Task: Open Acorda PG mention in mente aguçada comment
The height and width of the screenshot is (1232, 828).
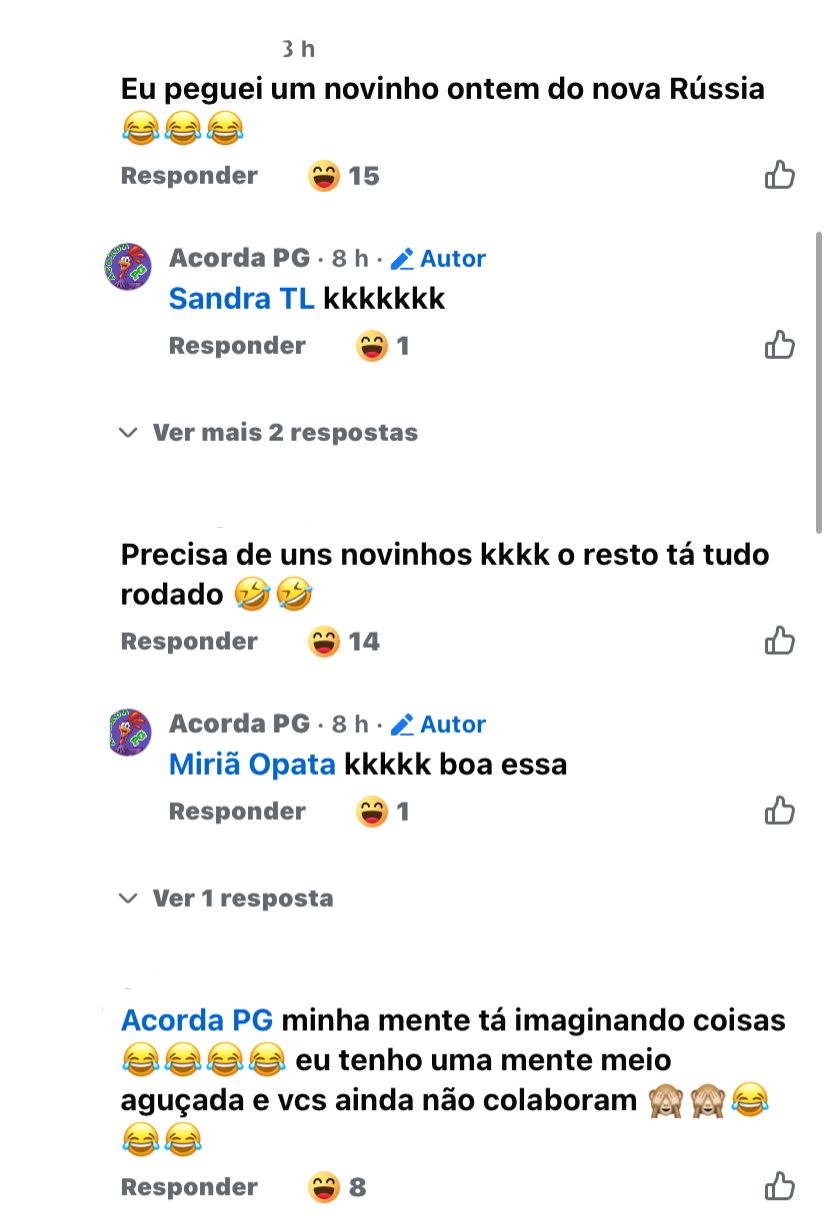Action: (x=197, y=1021)
